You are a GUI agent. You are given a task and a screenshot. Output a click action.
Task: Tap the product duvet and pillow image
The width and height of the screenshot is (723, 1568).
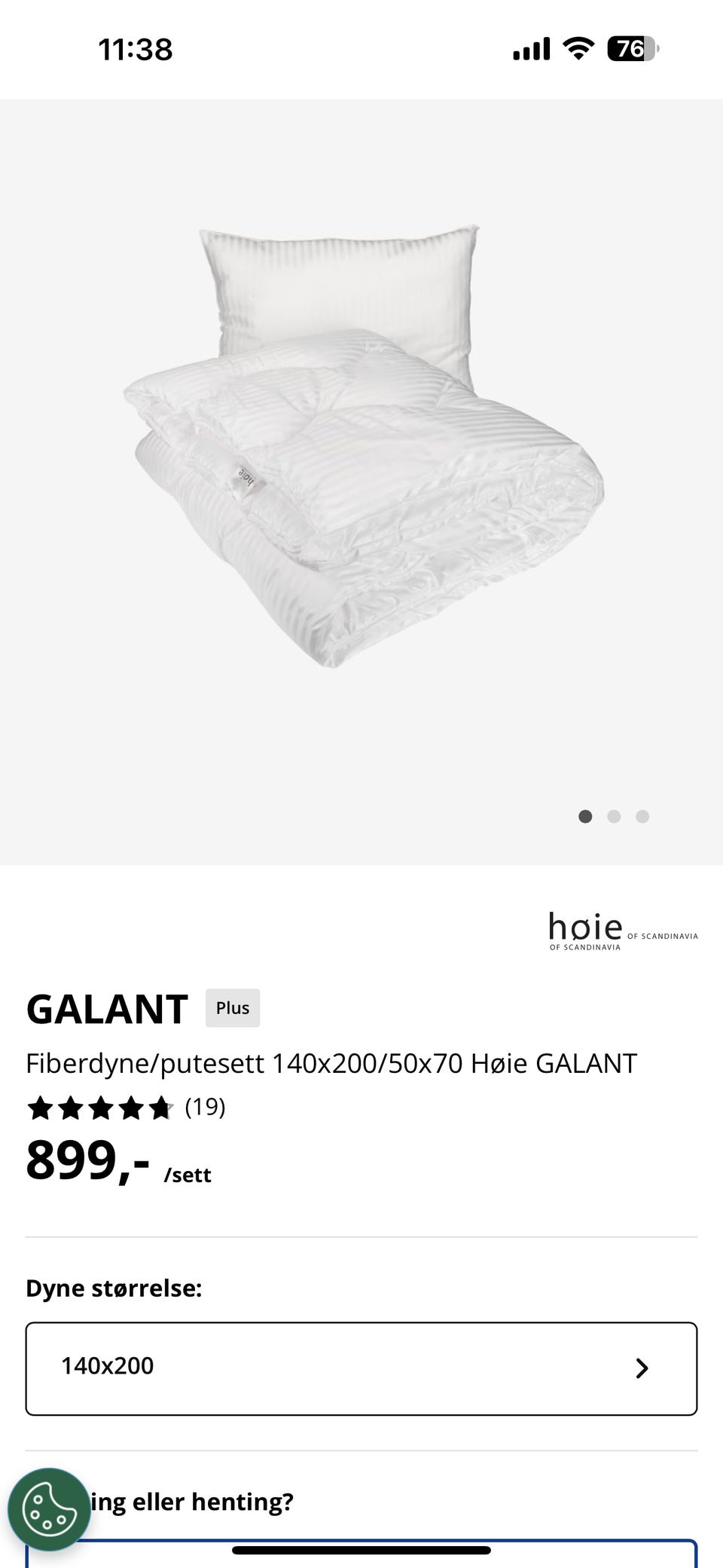tap(361, 452)
